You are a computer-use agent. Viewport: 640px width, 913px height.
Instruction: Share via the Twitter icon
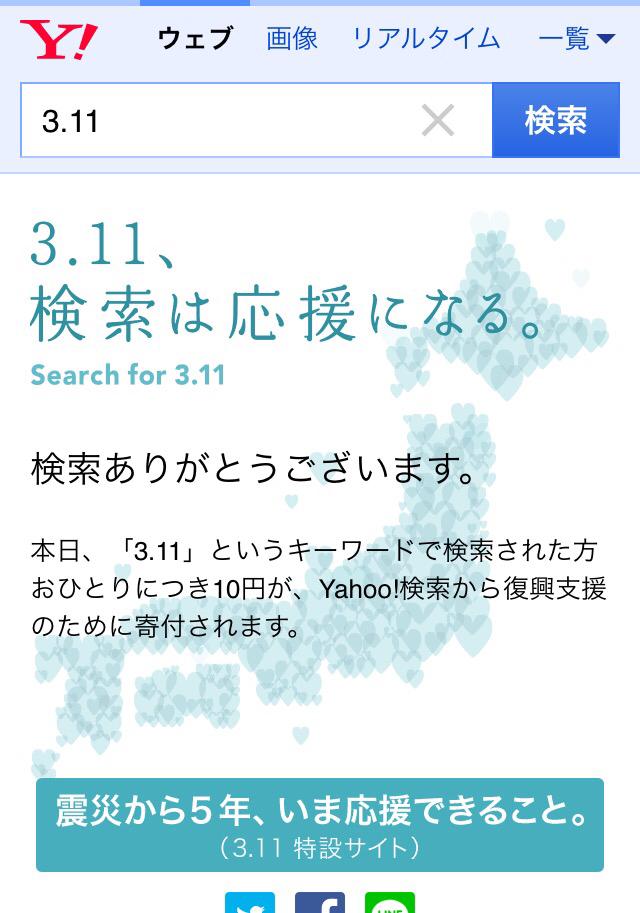pos(250,903)
